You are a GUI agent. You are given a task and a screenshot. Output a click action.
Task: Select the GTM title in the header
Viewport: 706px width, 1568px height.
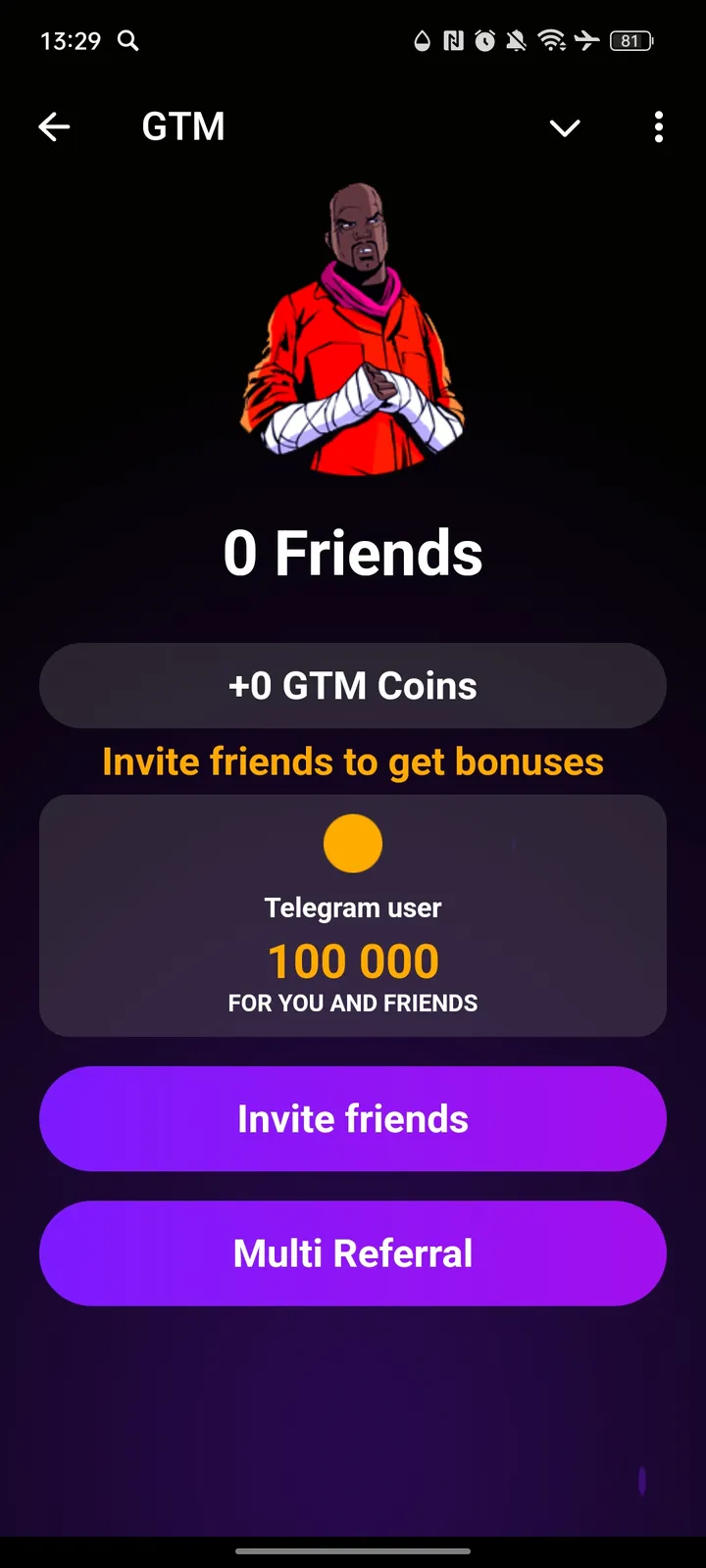click(182, 126)
